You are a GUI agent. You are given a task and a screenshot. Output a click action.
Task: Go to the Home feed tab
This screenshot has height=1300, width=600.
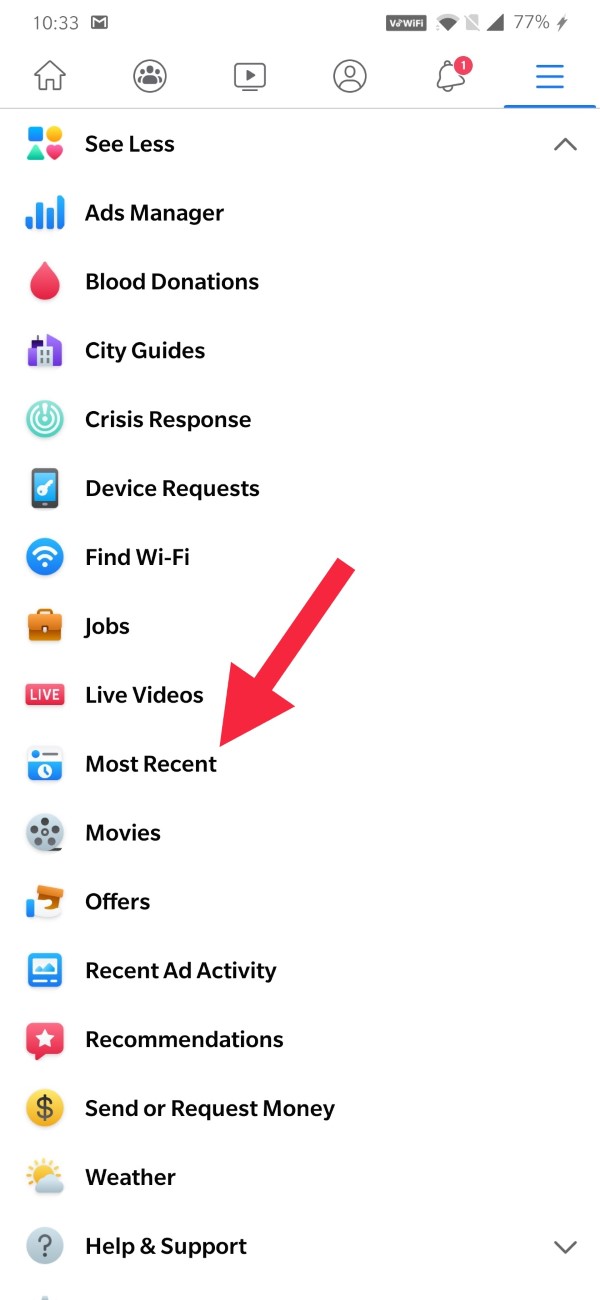50,76
